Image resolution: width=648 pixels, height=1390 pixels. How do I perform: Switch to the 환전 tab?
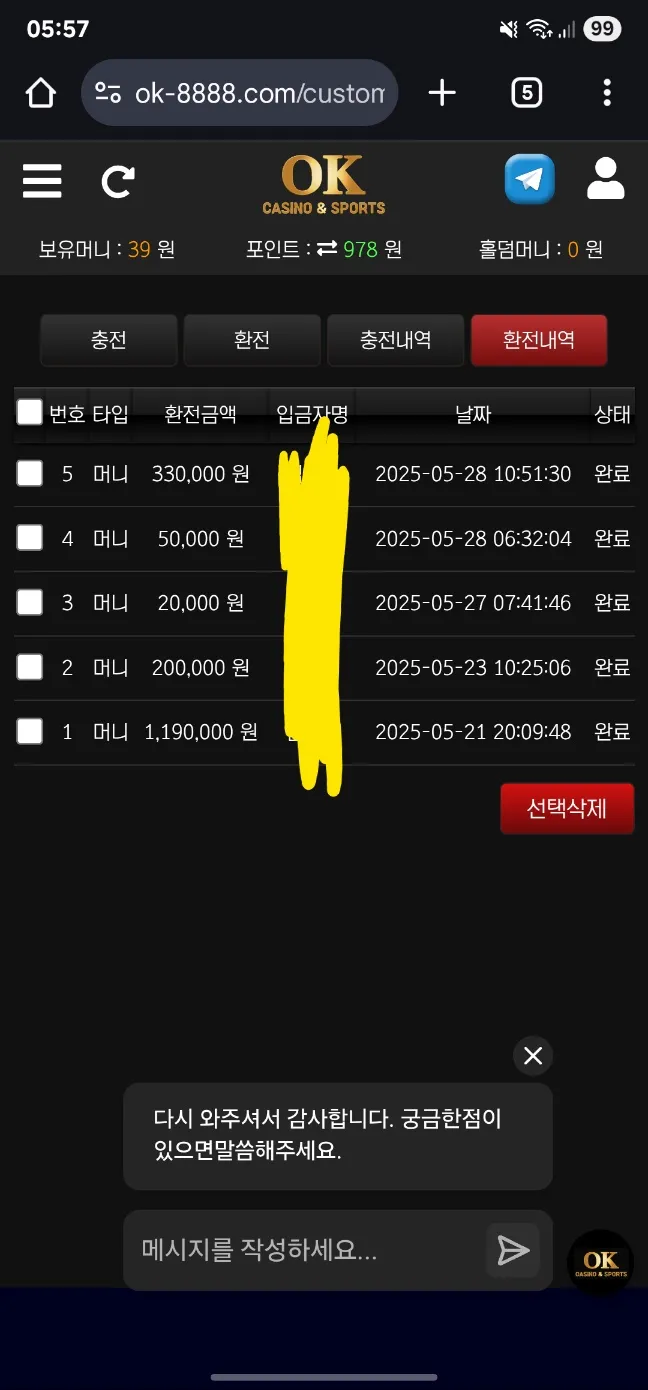click(x=252, y=340)
